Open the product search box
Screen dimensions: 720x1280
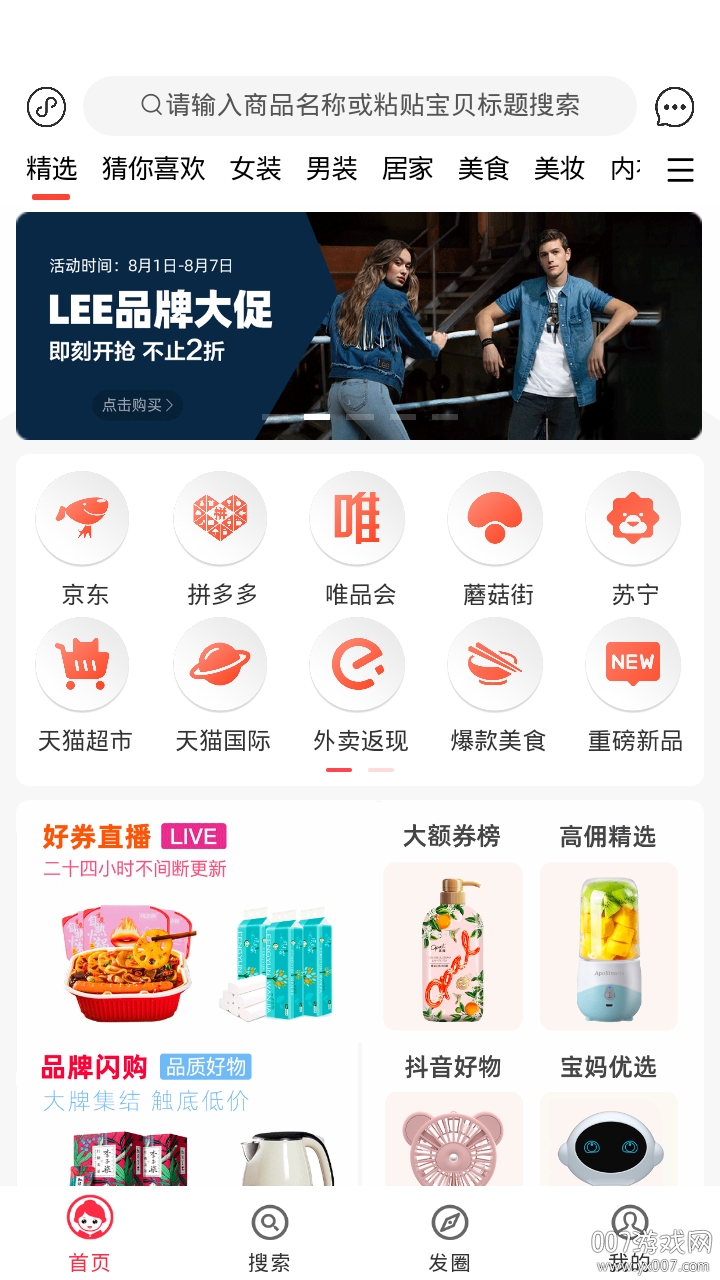(x=360, y=106)
